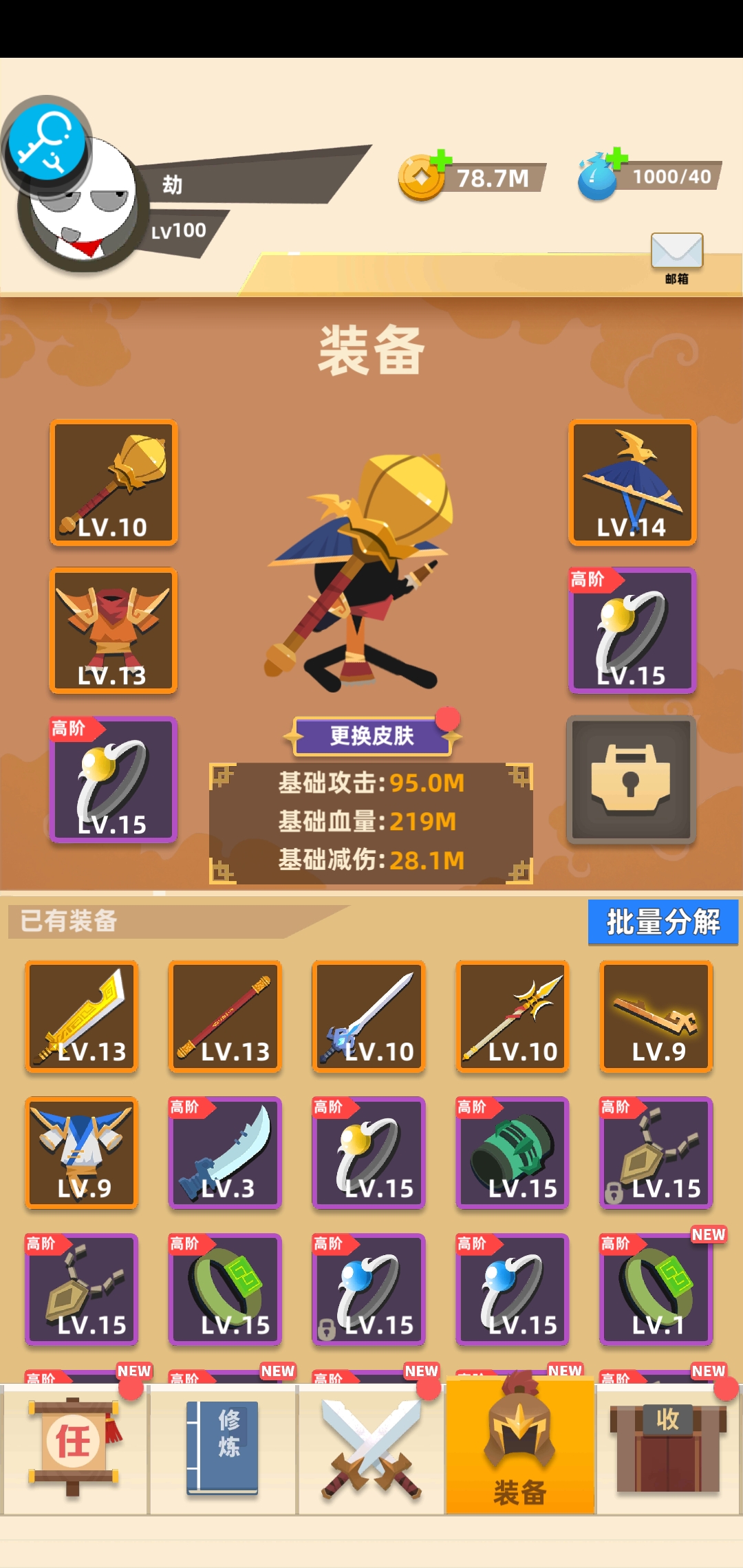Tap 批量分解 batch decompose
Screen dimensions: 743x1568
pyautogui.click(x=663, y=922)
